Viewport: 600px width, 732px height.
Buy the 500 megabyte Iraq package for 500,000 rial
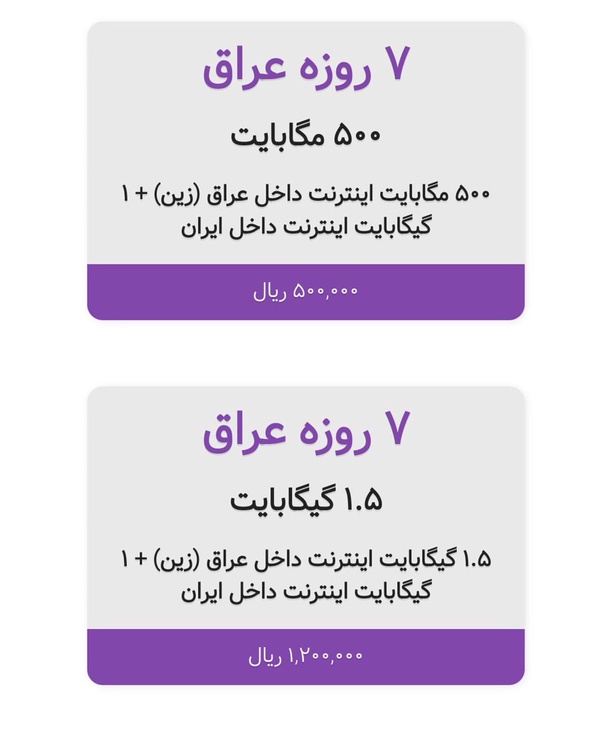[x=306, y=292]
